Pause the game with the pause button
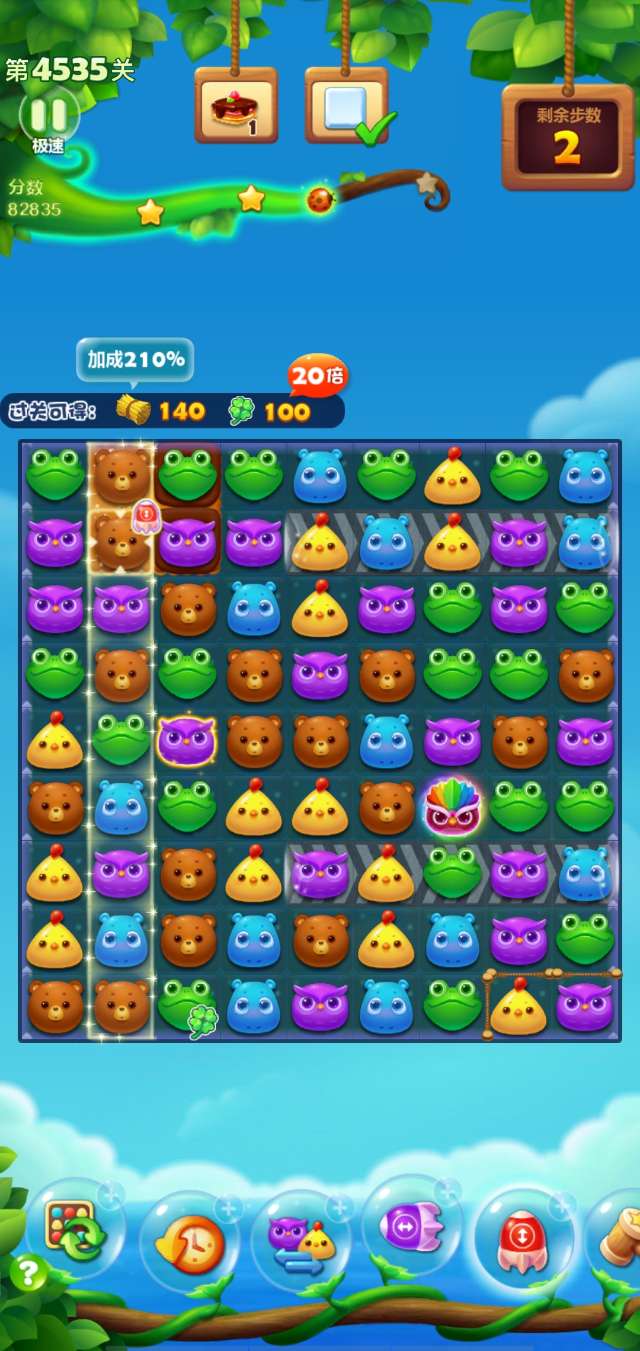The width and height of the screenshot is (640, 1351). [48, 112]
